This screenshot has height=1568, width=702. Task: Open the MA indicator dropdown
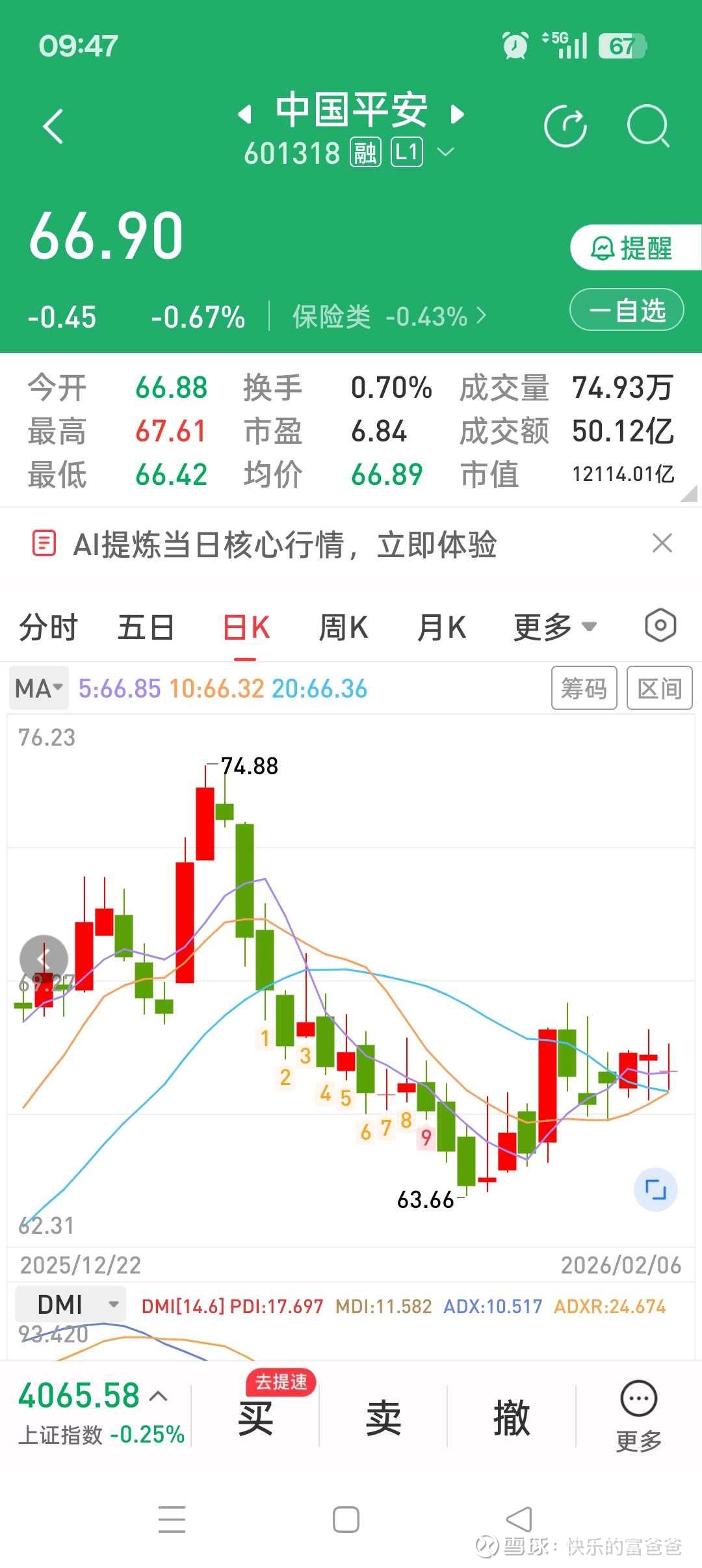pos(39,688)
